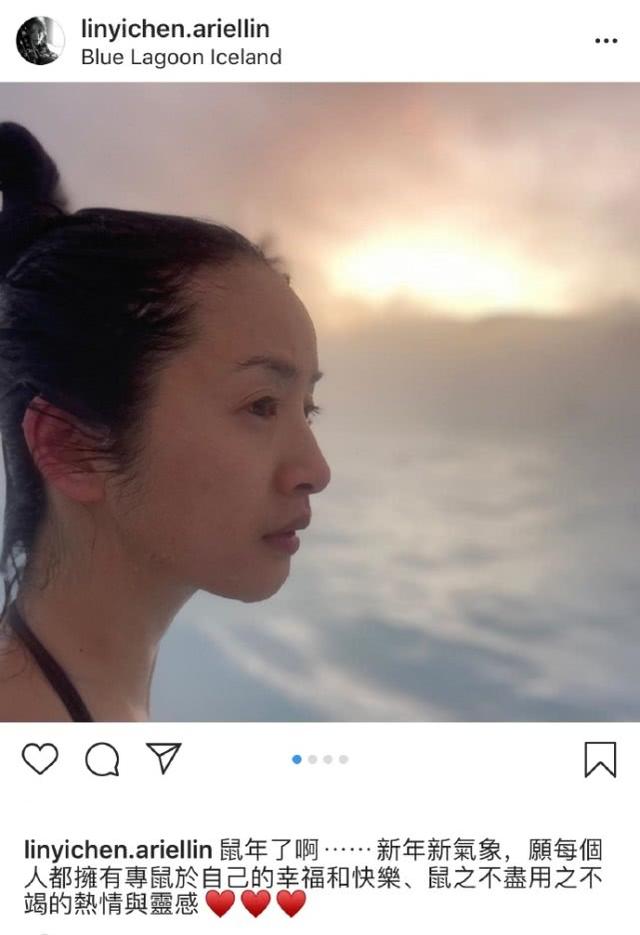Viewport: 640px width, 935px height.
Task: Tap the linyichen.ariellin username in the caption
Action: [x=117, y=850]
